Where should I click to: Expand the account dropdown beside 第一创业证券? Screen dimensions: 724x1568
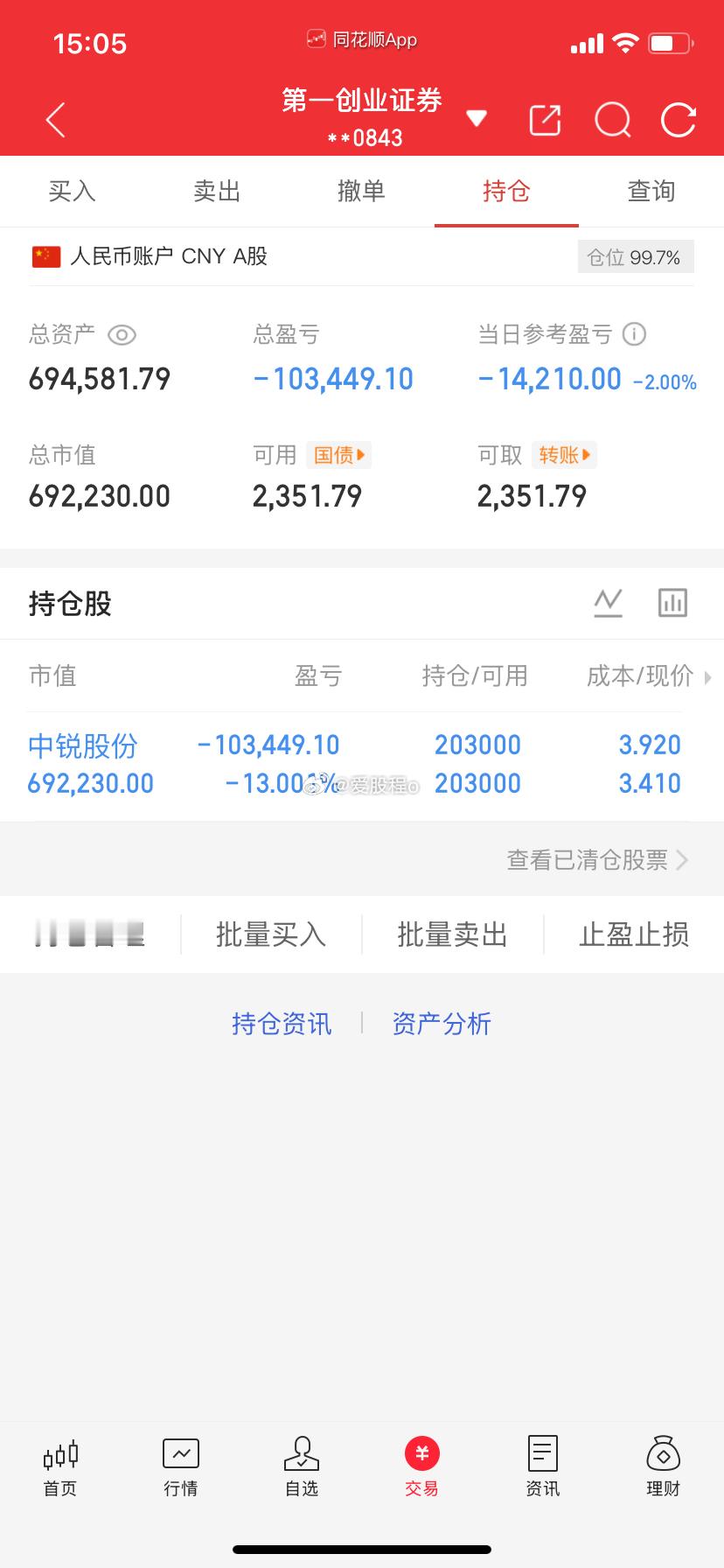[x=477, y=120]
